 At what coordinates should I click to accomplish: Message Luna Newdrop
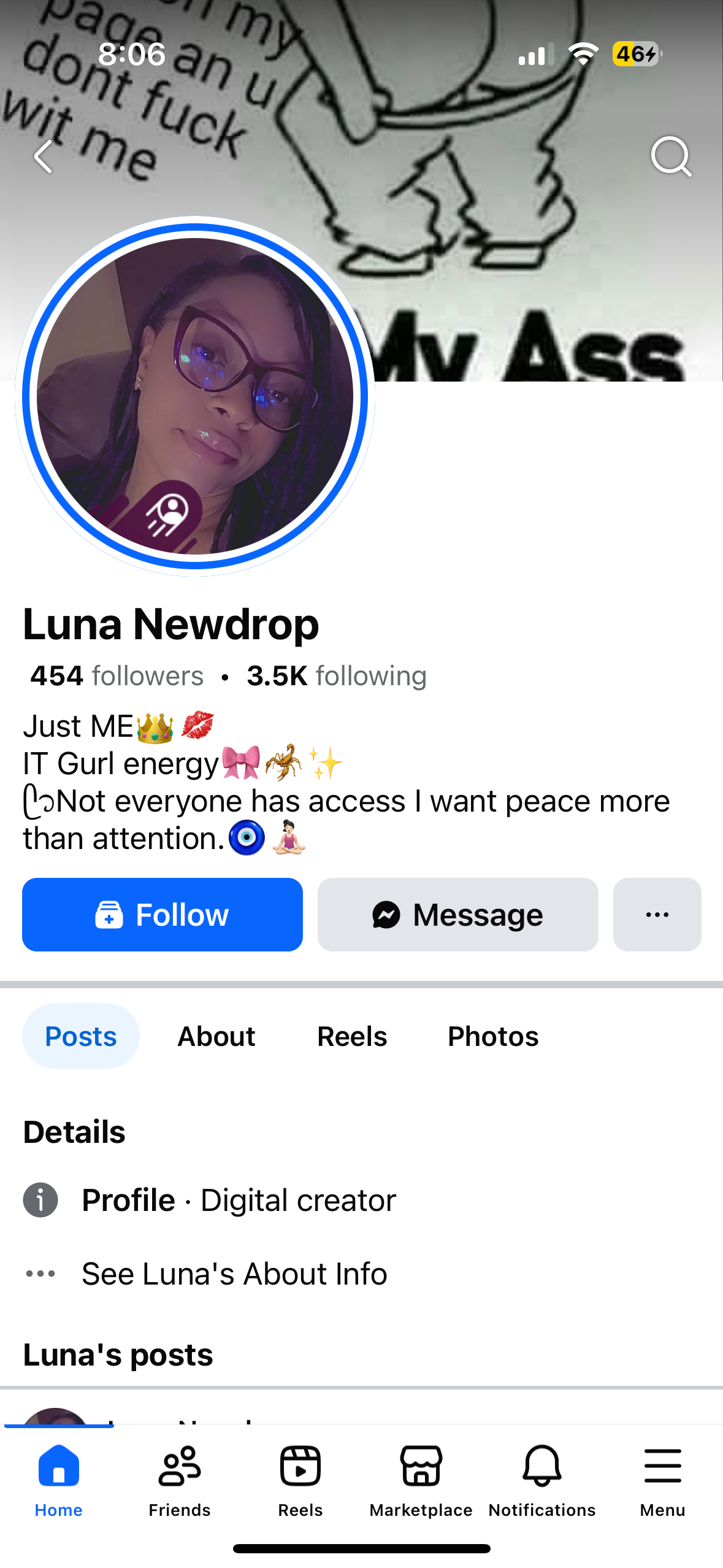(x=457, y=914)
